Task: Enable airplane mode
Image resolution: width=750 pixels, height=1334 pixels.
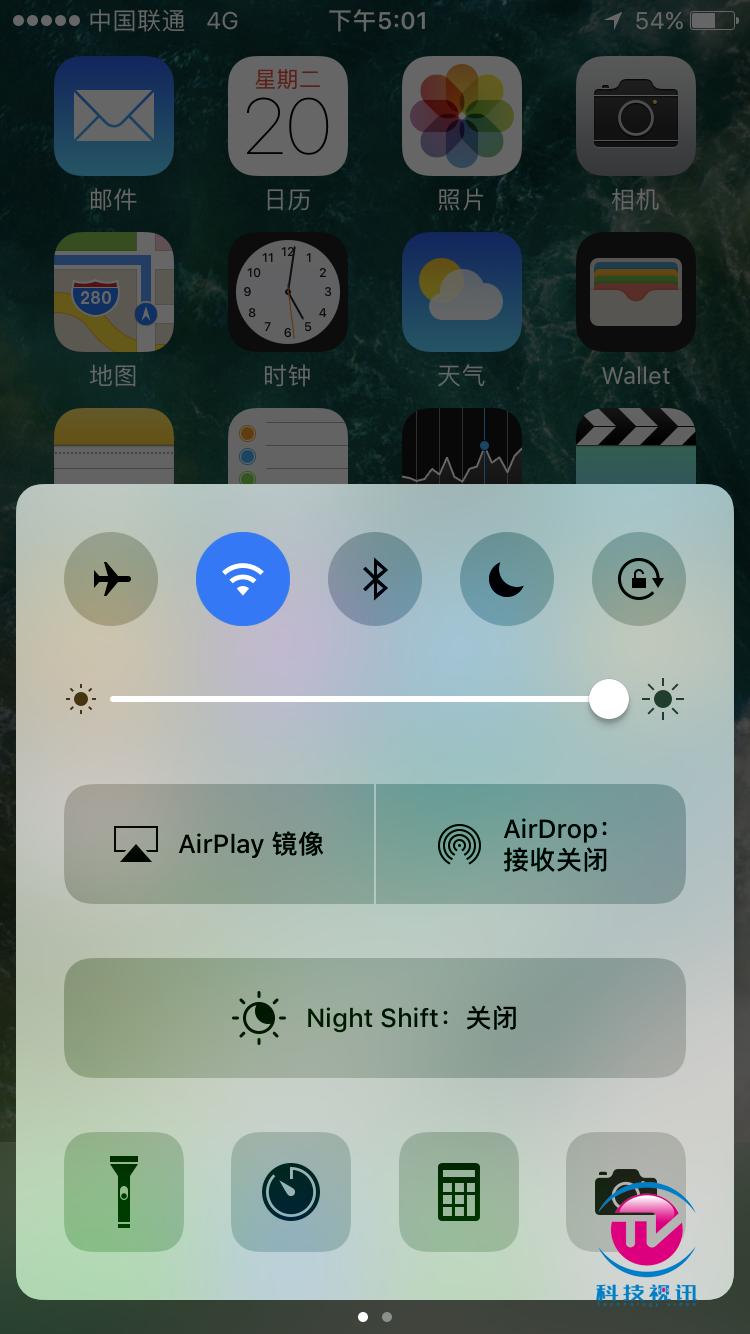Action: (111, 579)
